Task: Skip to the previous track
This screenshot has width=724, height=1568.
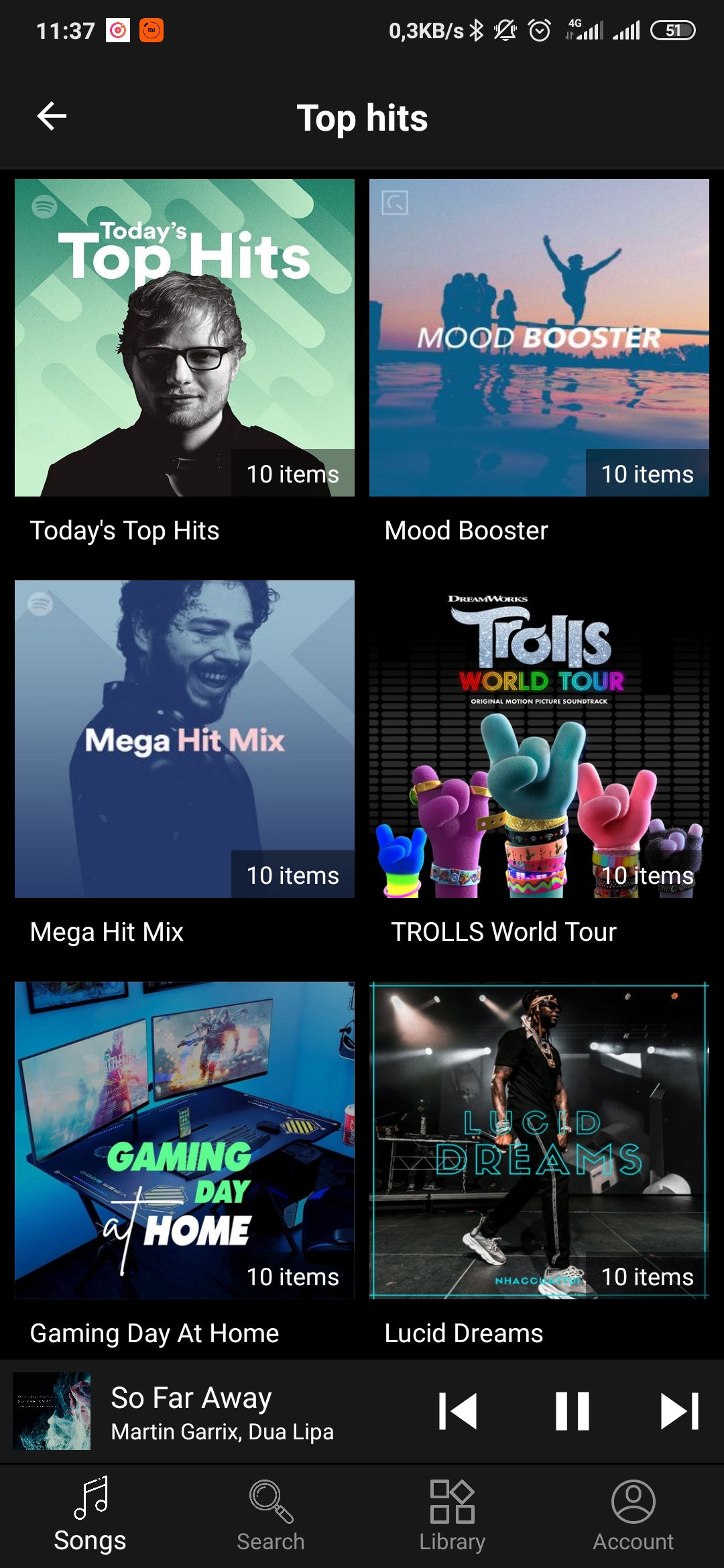Action: tap(458, 1411)
